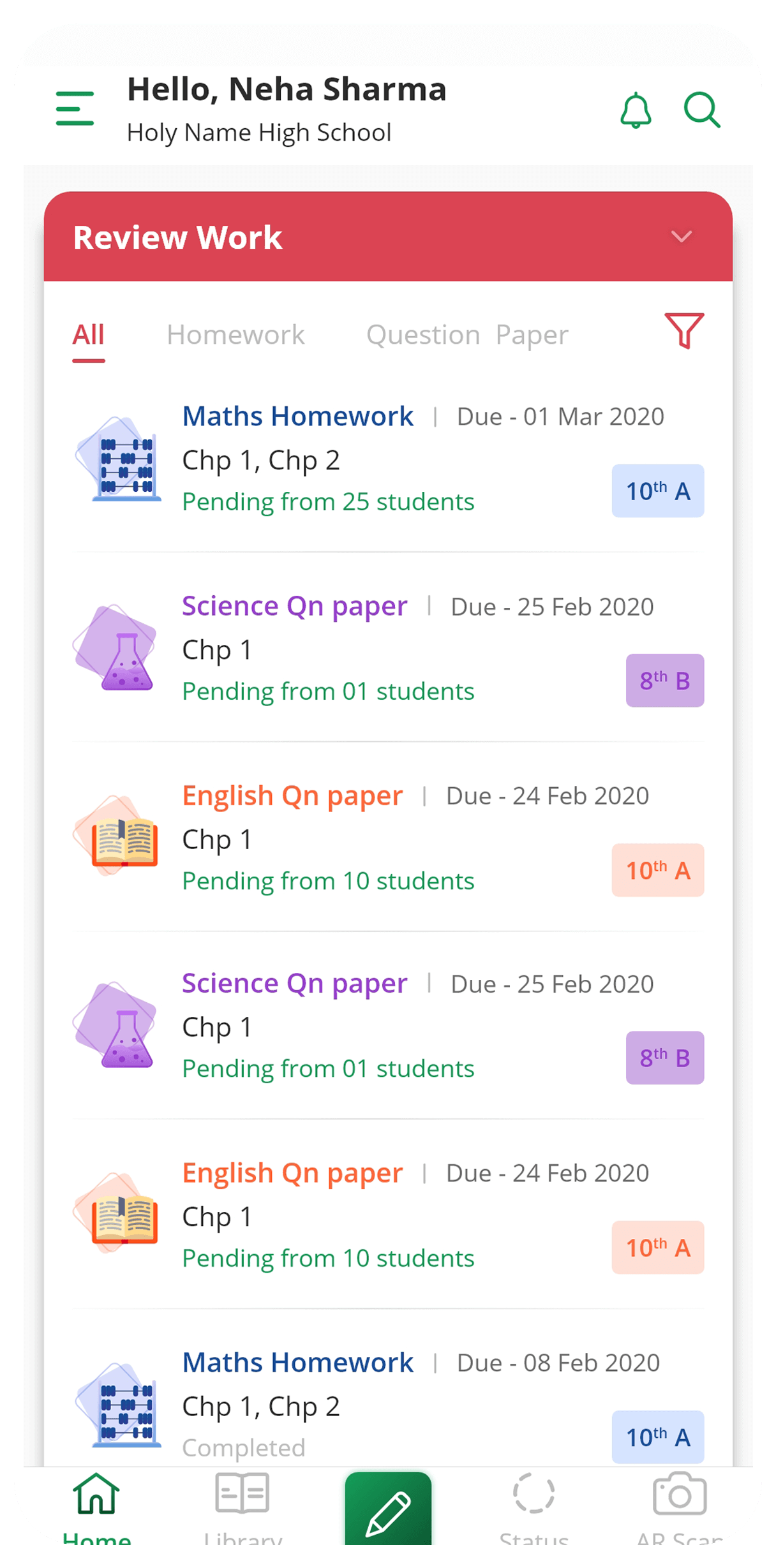
Task: Open the side drawer menu
Action: point(75,108)
